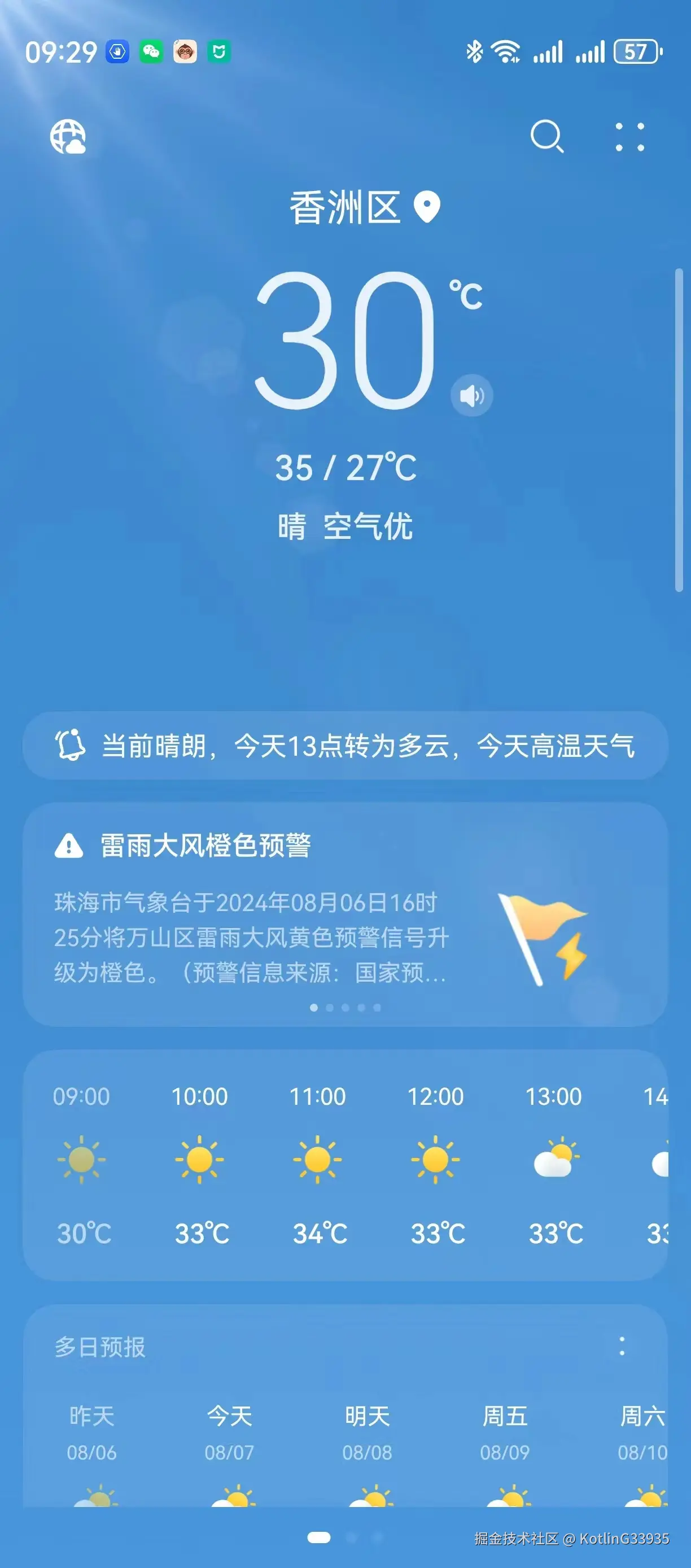Click the warning triangle on the alert card
The image size is (691, 1568).
[69, 846]
